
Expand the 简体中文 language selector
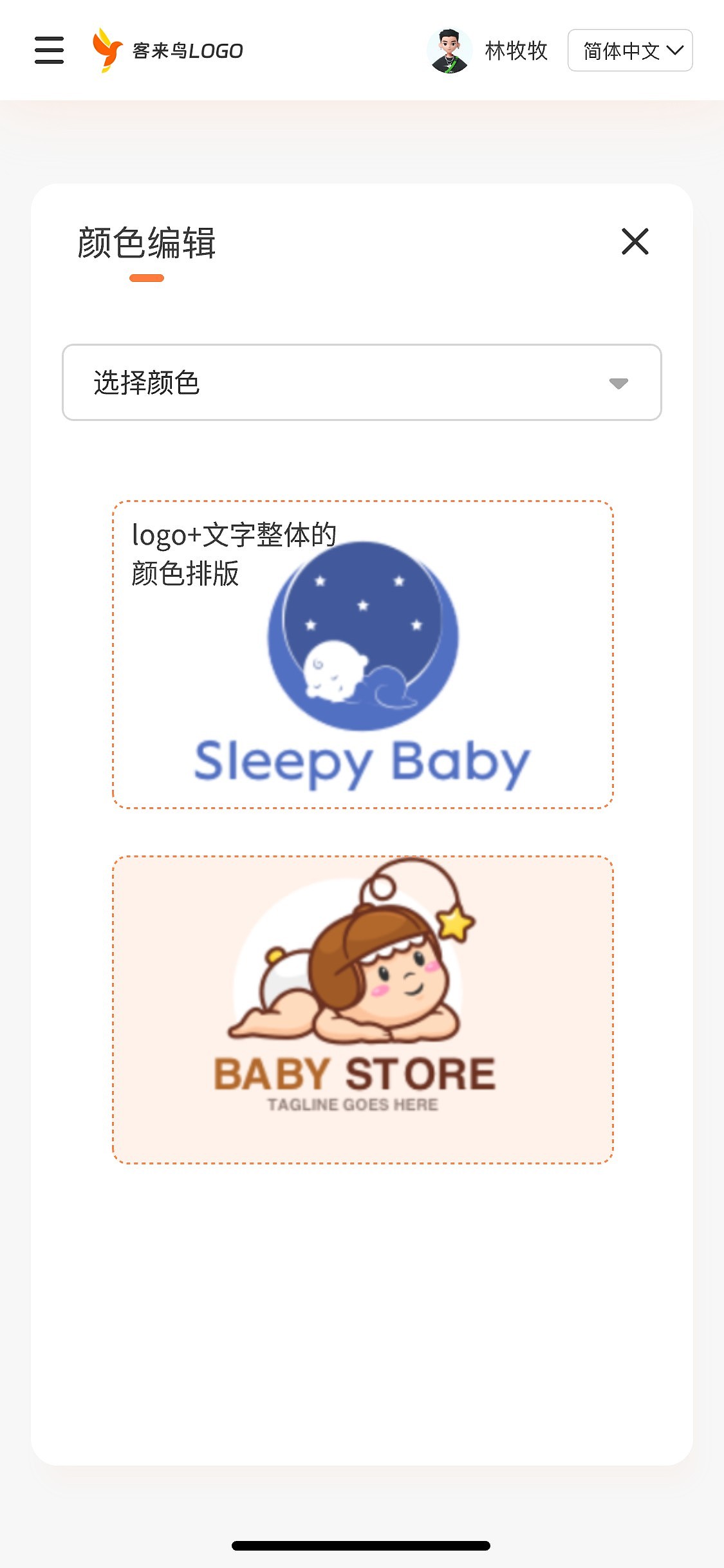(x=629, y=50)
